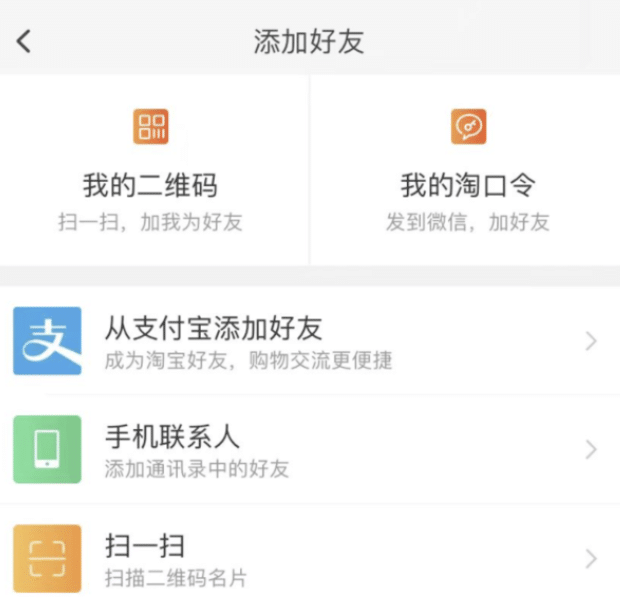The image size is (620, 602).
Task: Open 我的淘口令 card
Action: 467,170
